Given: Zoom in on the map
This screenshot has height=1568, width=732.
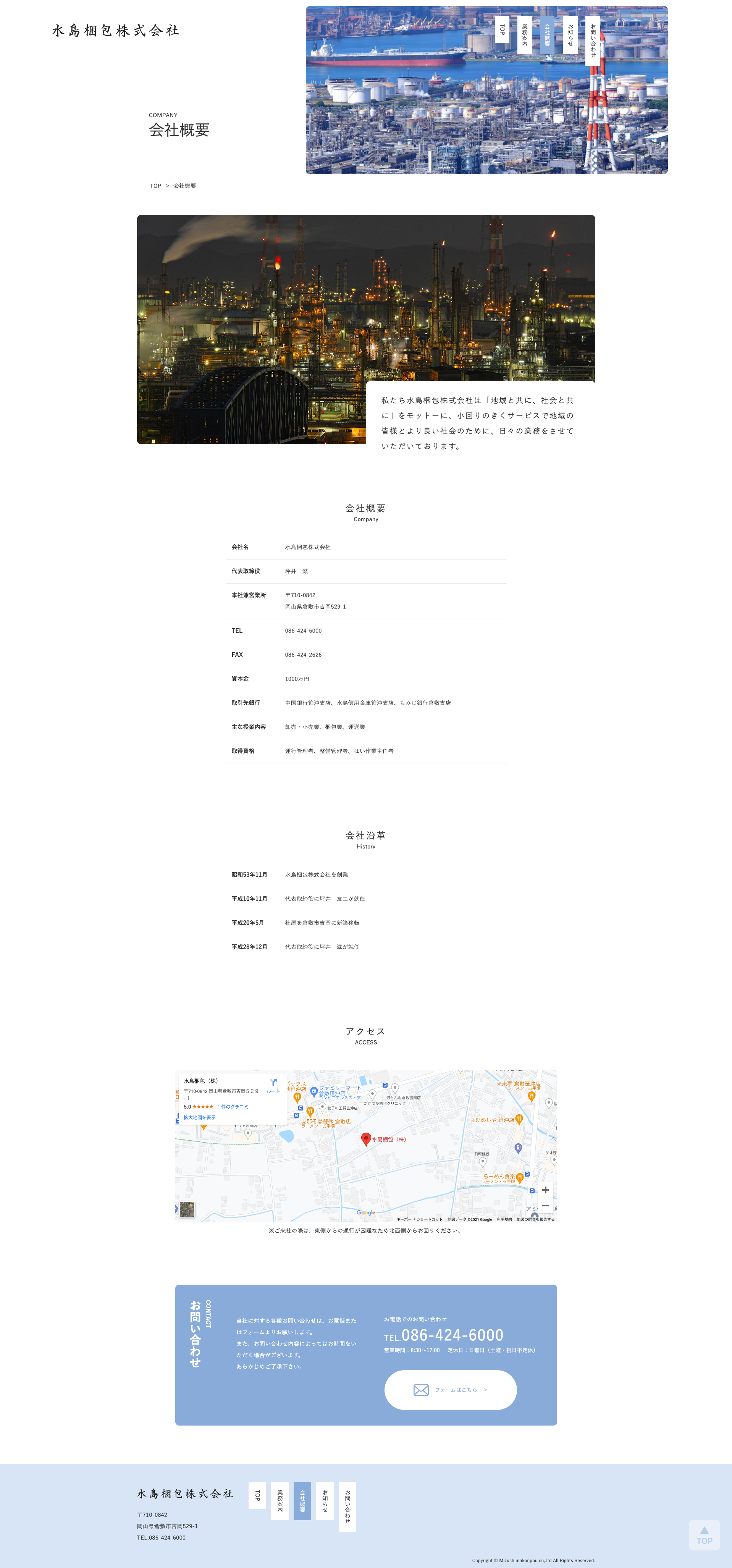Looking at the screenshot, I should 545,1190.
